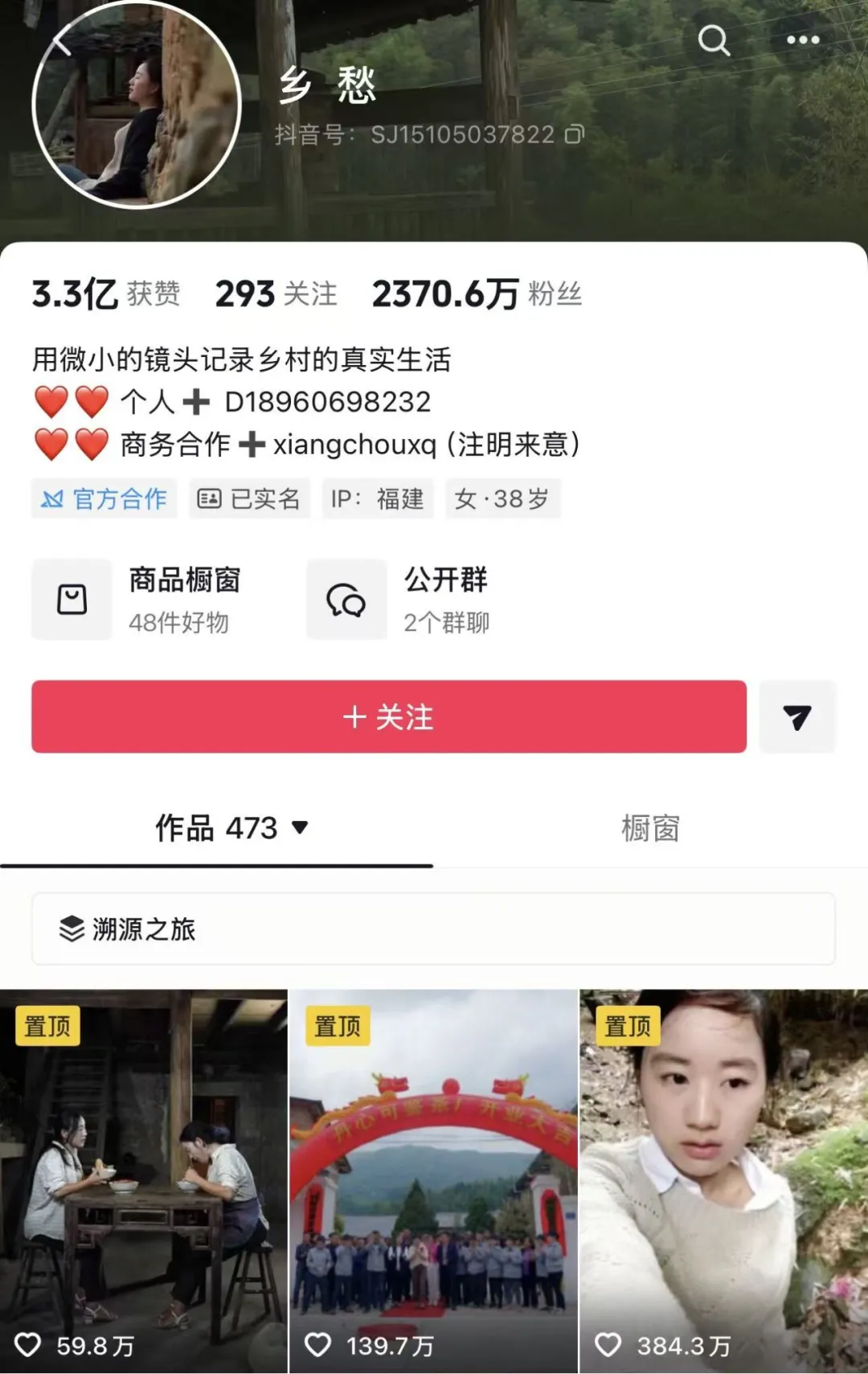The height and width of the screenshot is (1374, 868).
Task: Open the 溯源之旅 collection
Action: pos(432,929)
